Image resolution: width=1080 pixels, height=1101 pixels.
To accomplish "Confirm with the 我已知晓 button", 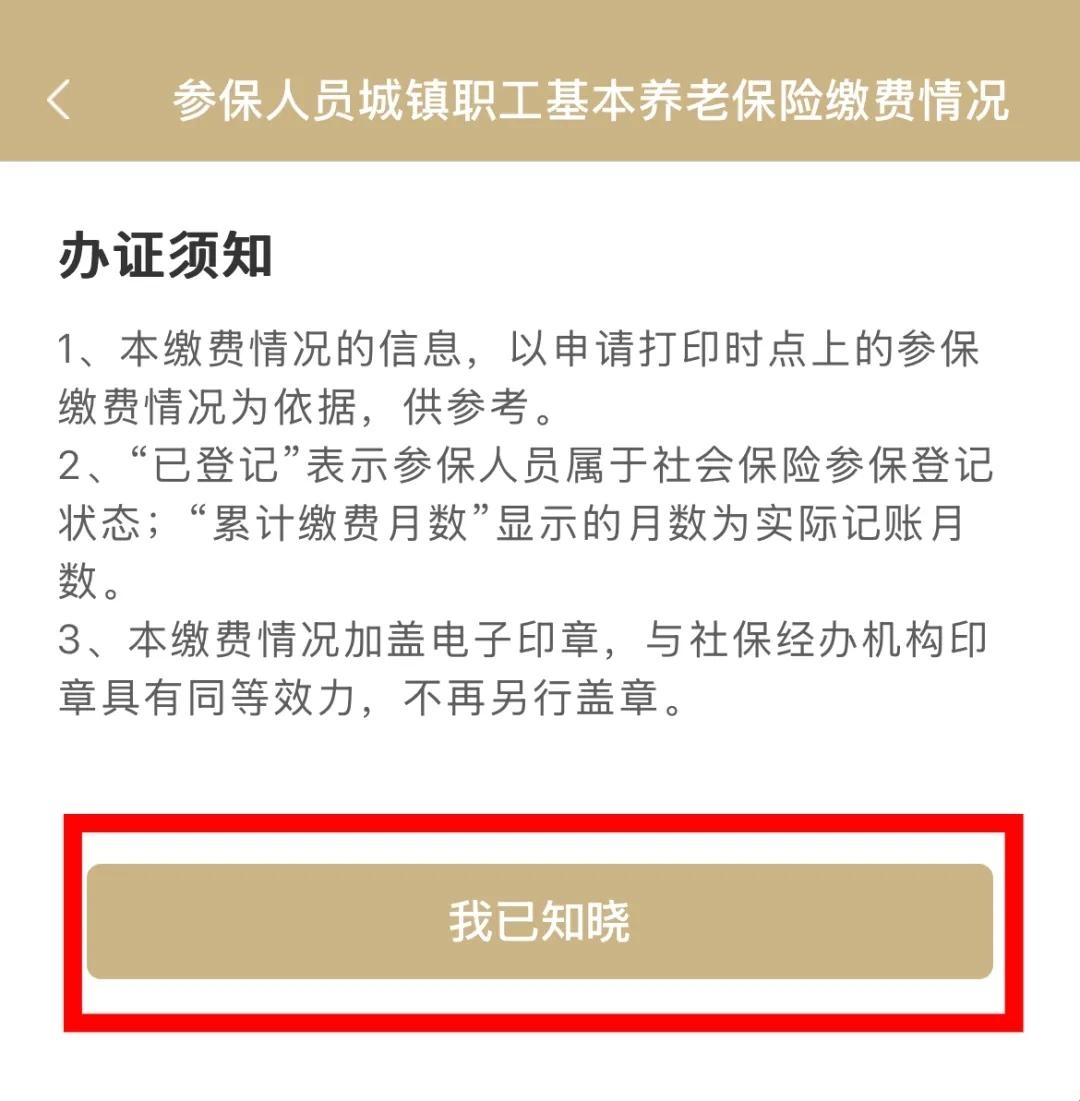I will [x=540, y=921].
